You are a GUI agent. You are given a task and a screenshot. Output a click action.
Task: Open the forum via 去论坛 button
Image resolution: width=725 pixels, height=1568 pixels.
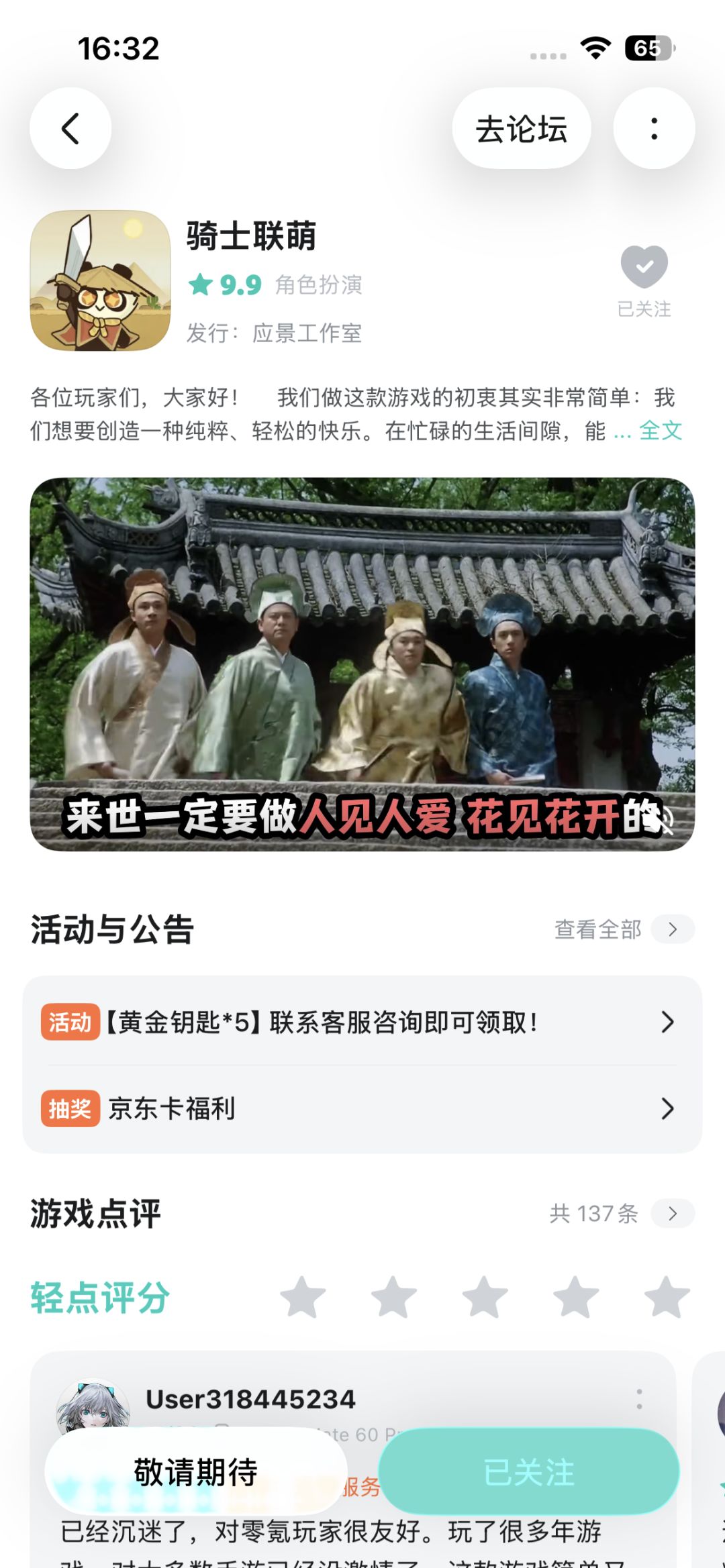[x=522, y=128]
